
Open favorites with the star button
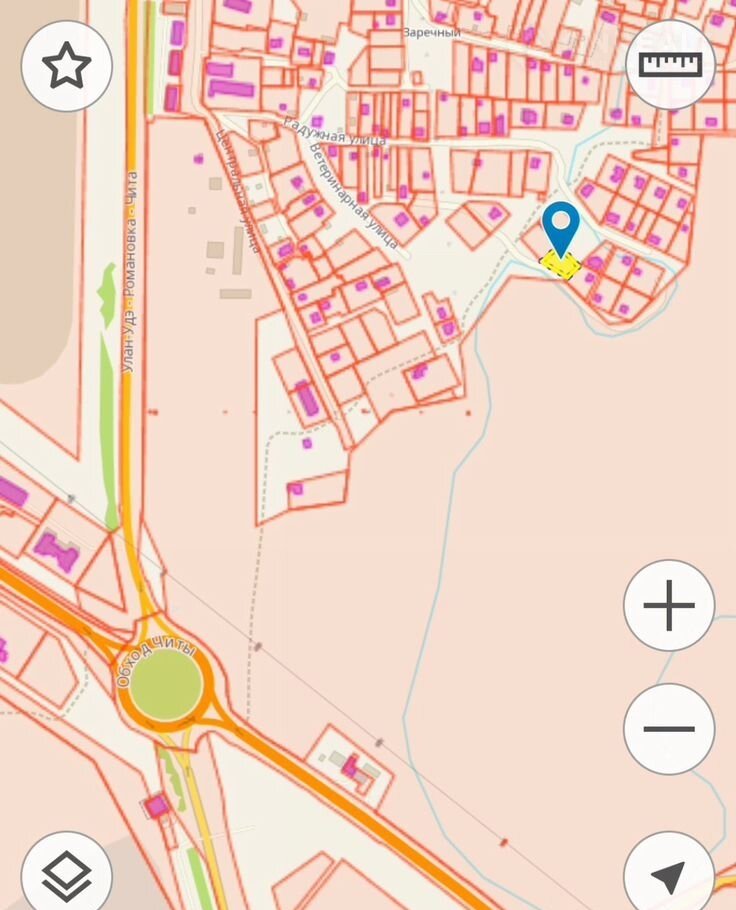(x=67, y=66)
